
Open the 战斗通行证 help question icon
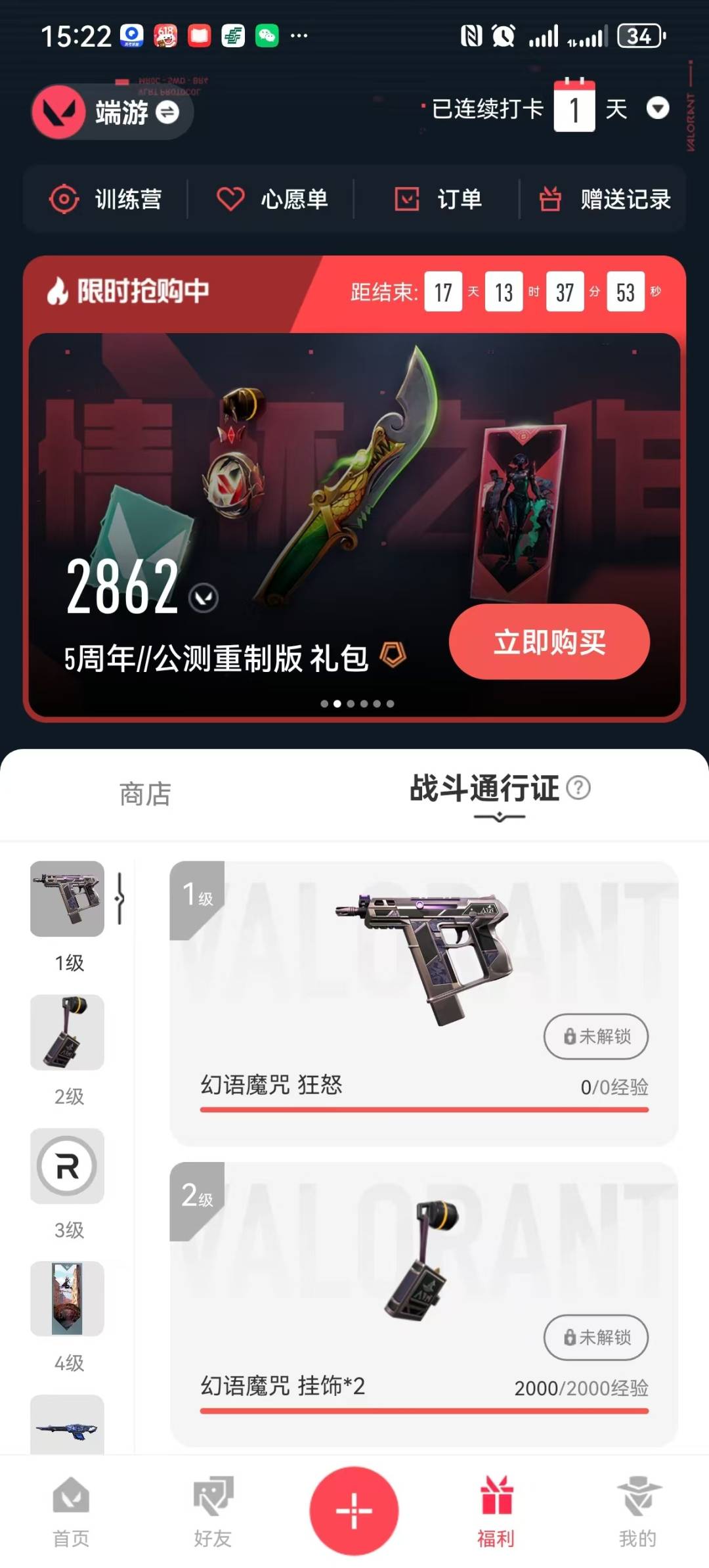[x=578, y=787]
